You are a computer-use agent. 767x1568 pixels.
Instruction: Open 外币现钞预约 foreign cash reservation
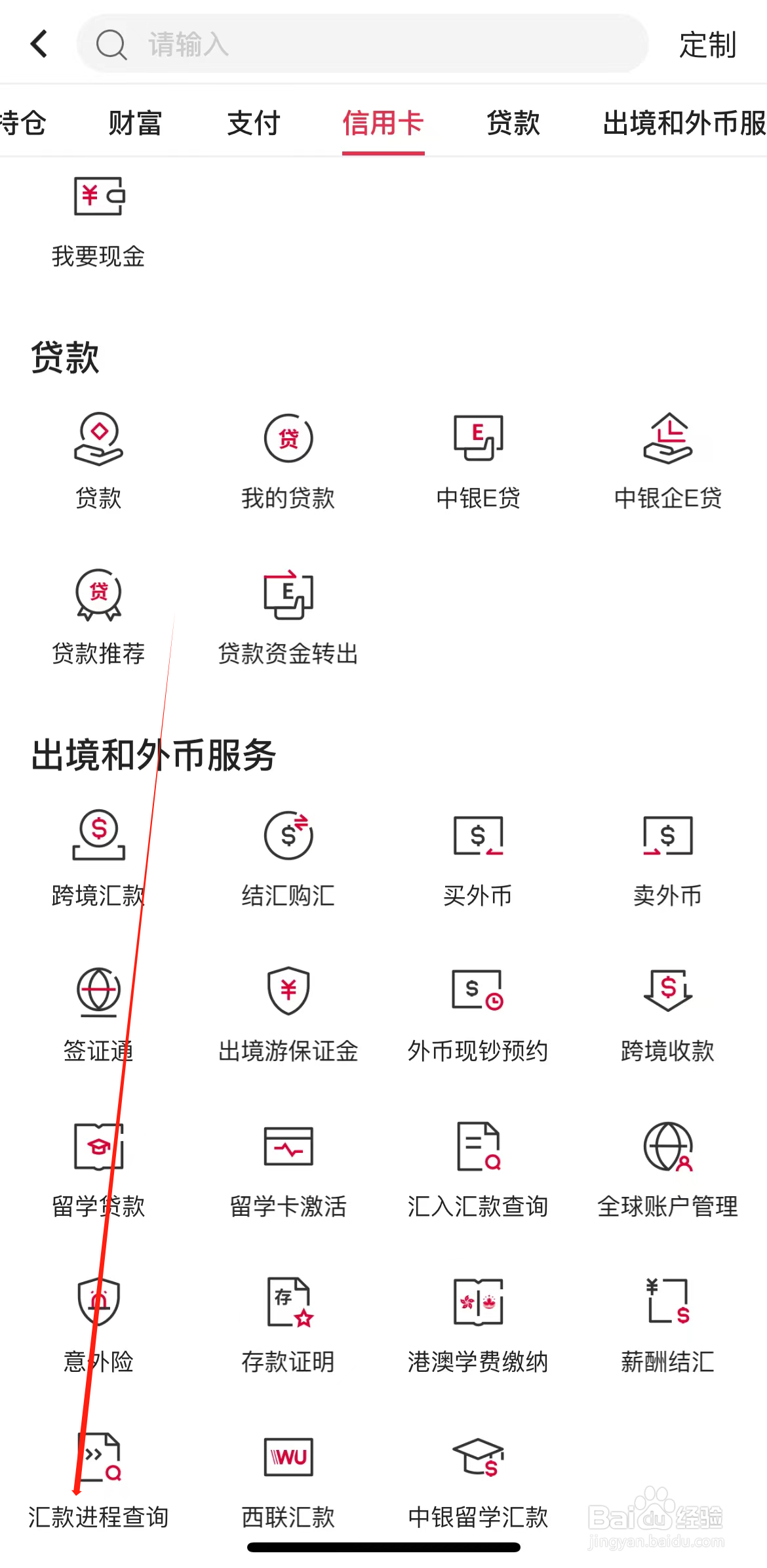477,1016
